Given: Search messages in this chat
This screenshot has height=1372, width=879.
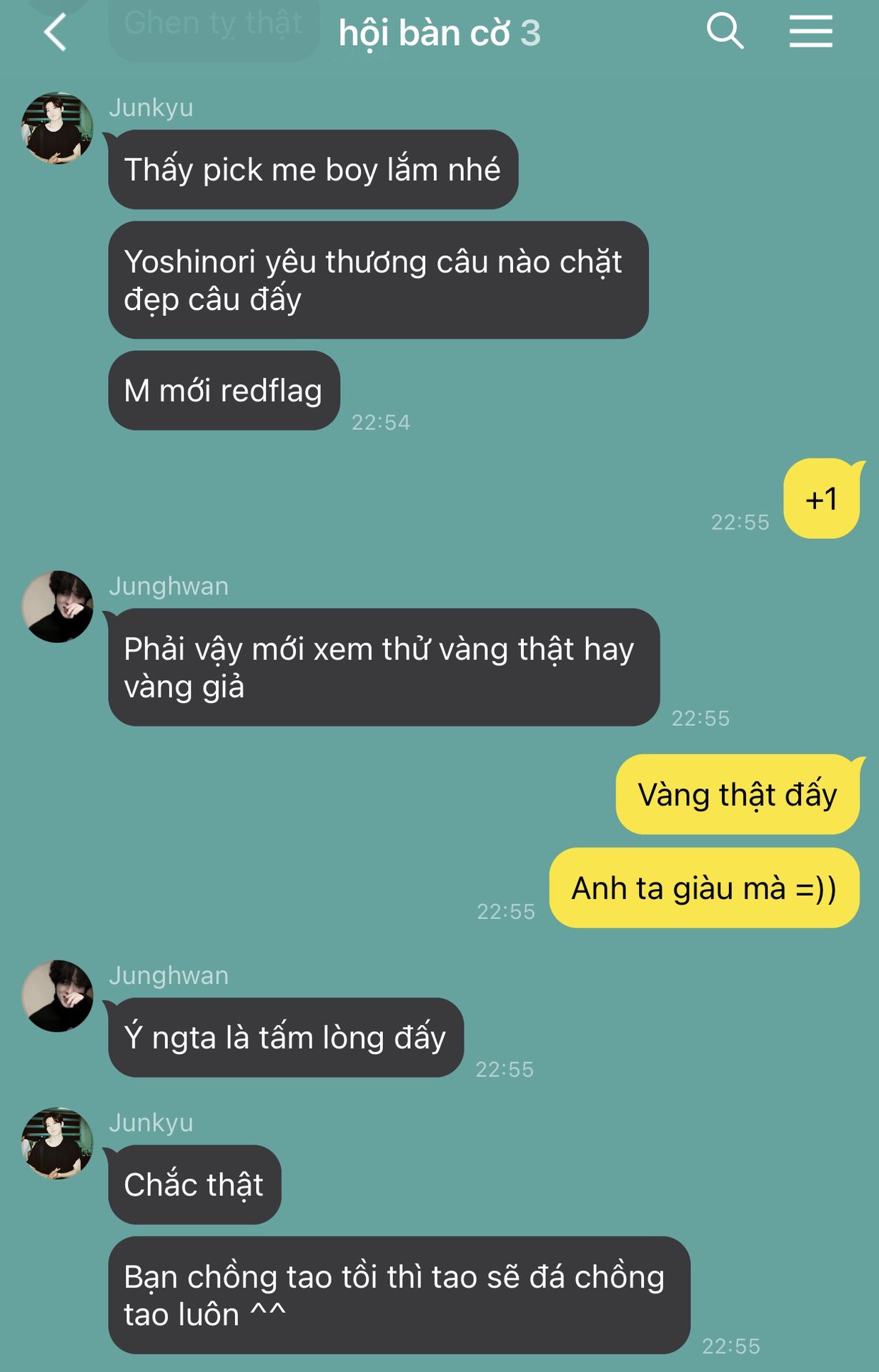Looking at the screenshot, I should click(725, 31).
